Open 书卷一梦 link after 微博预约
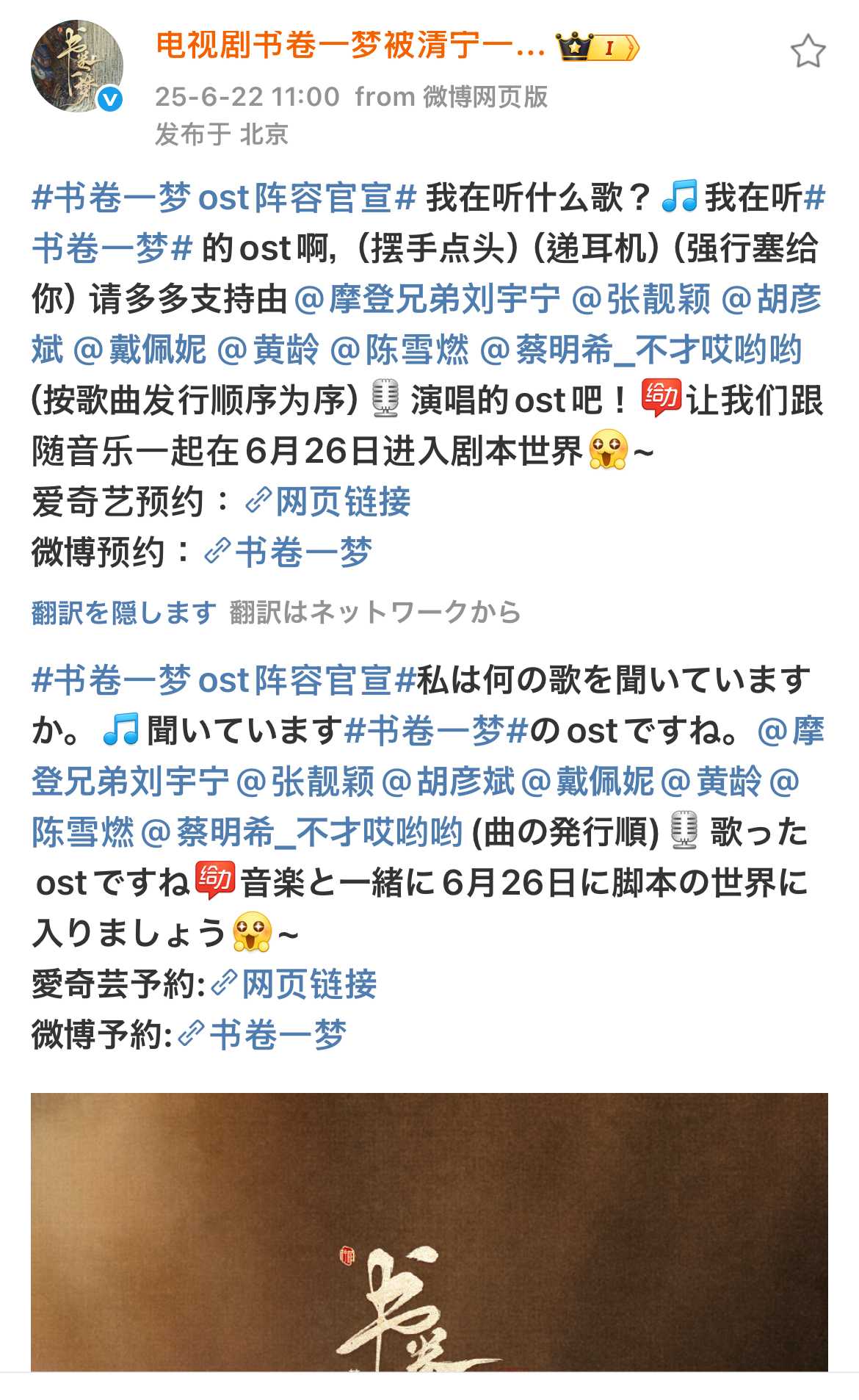The width and height of the screenshot is (859, 1400). pyautogui.click(x=289, y=553)
